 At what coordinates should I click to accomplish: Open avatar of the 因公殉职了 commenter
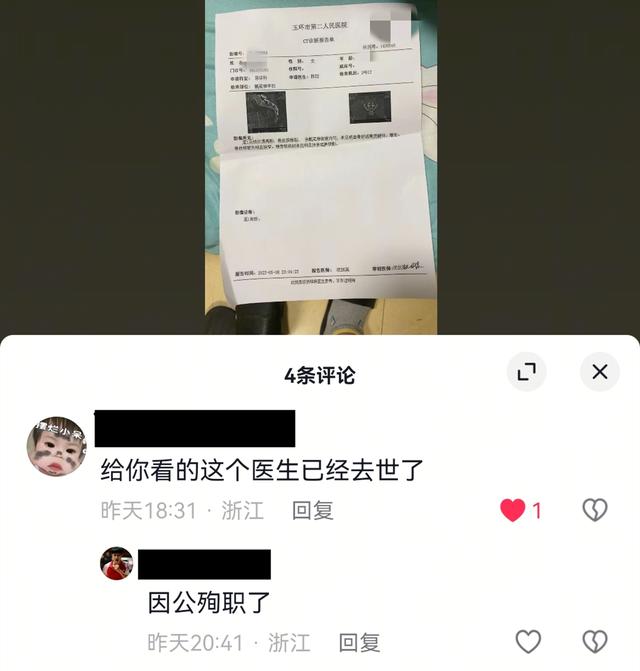pos(117,564)
